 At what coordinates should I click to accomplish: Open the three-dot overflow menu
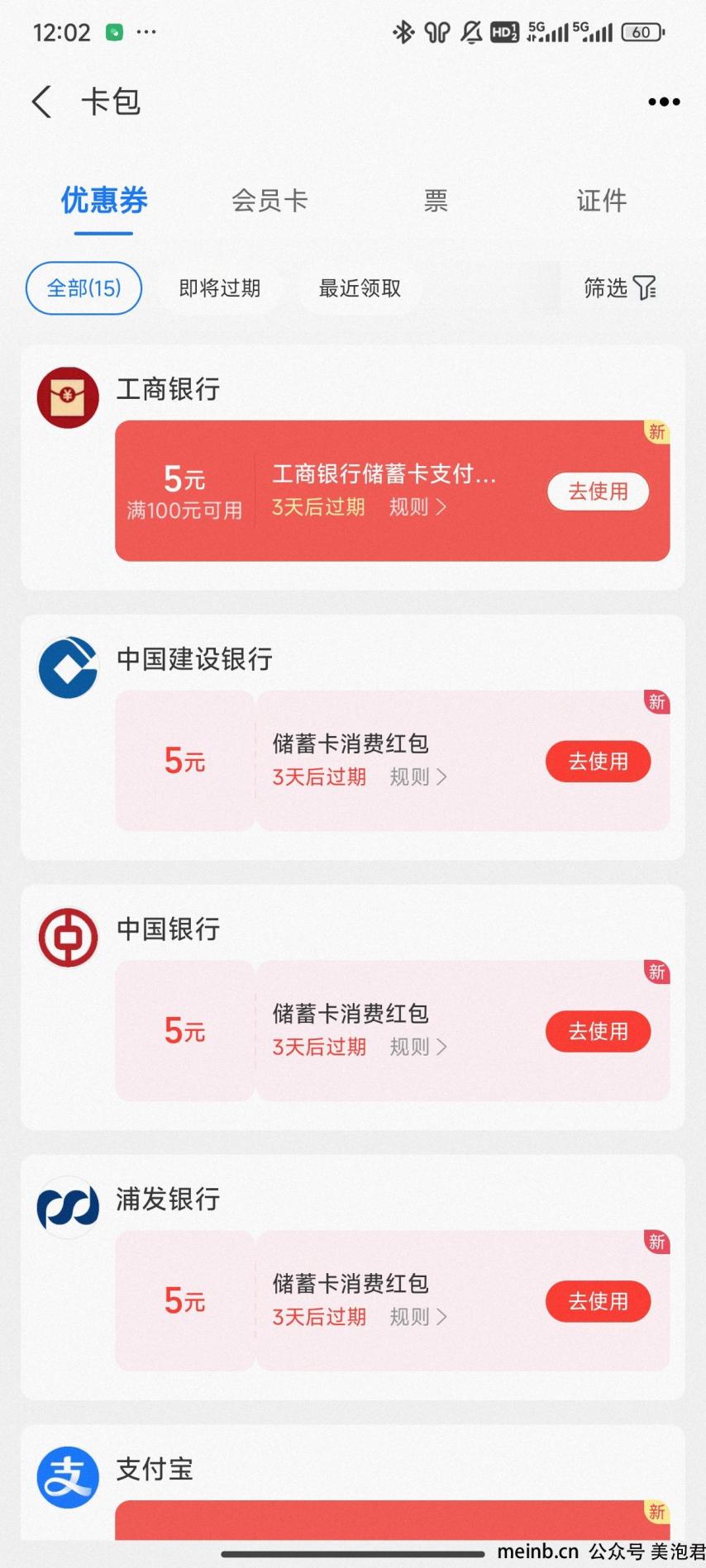click(x=664, y=102)
